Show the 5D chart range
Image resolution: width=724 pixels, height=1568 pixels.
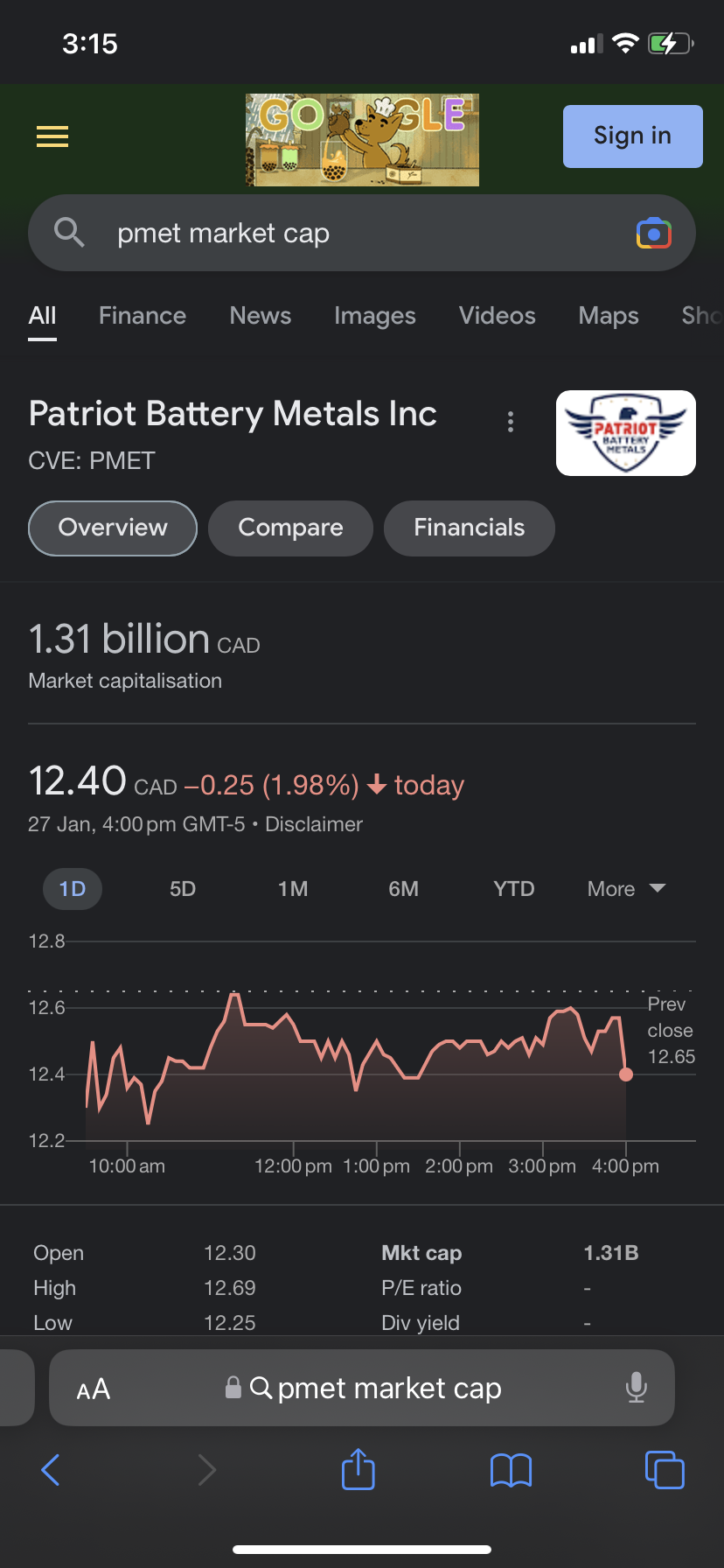[x=183, y=889]
